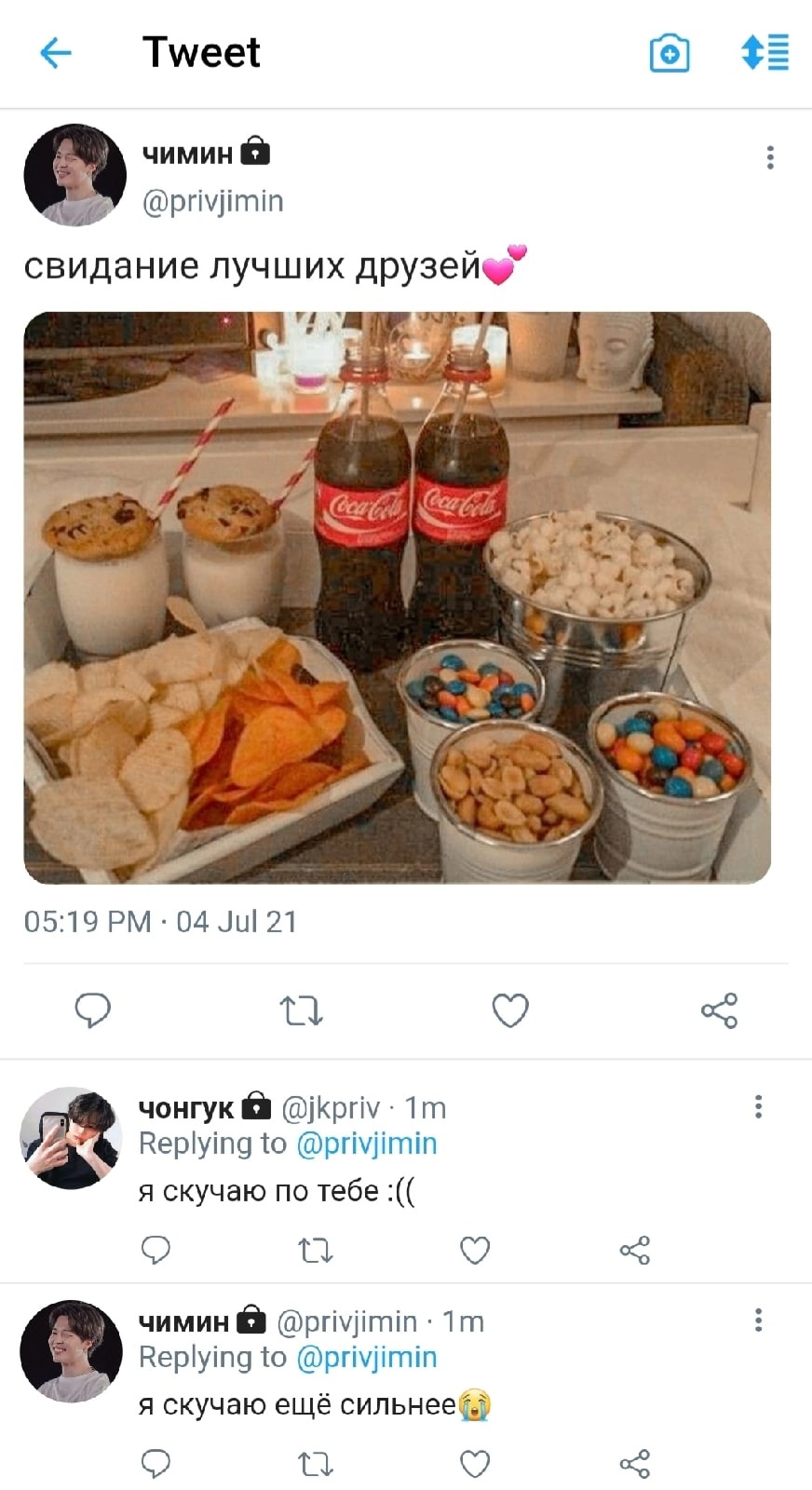This screenshot has height=1490, width=812.
Task: Open @privjimin link in чонгук's reply
Action: pyautogui.click(x=366, y=1143)
